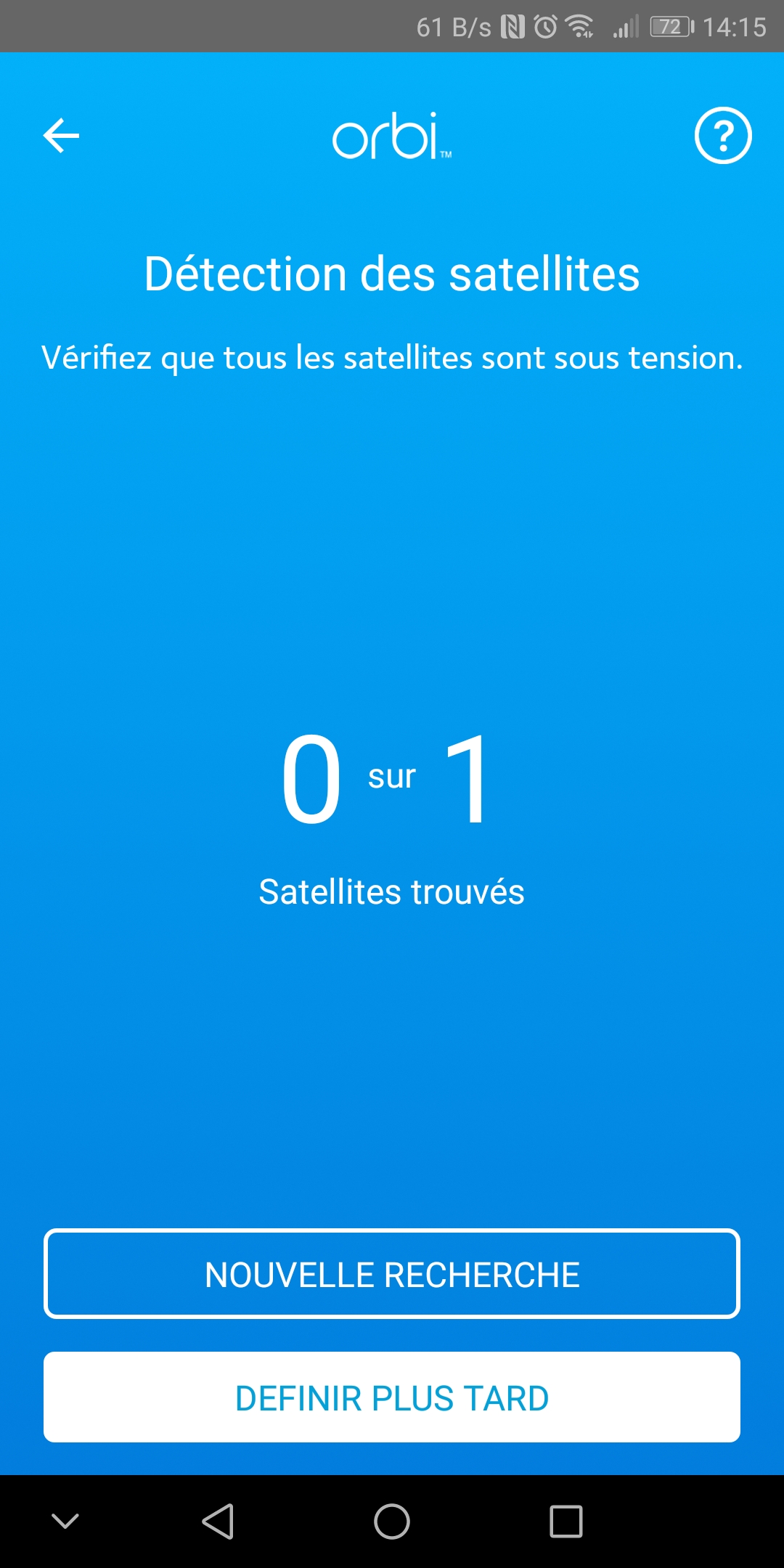Open the help question mark icon
784x1568 pixels.
[723, 136]
